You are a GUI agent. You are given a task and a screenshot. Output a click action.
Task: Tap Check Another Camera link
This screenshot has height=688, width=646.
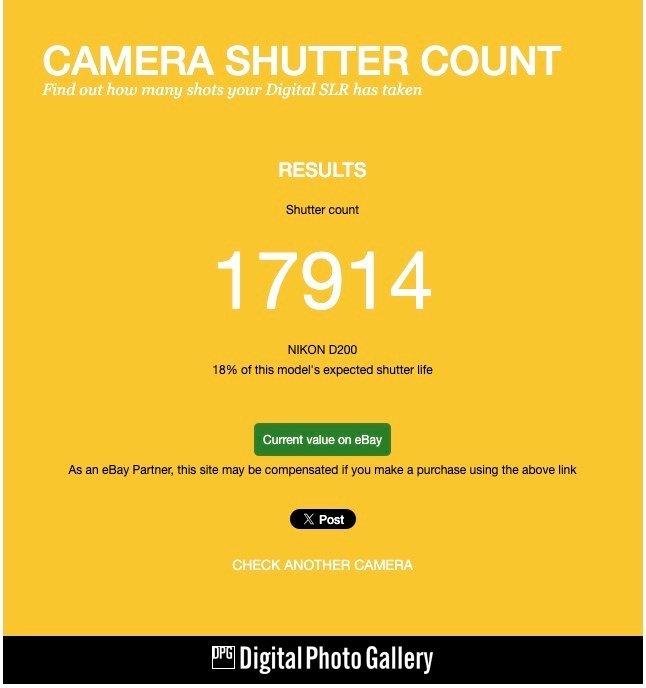coord(322,565)
